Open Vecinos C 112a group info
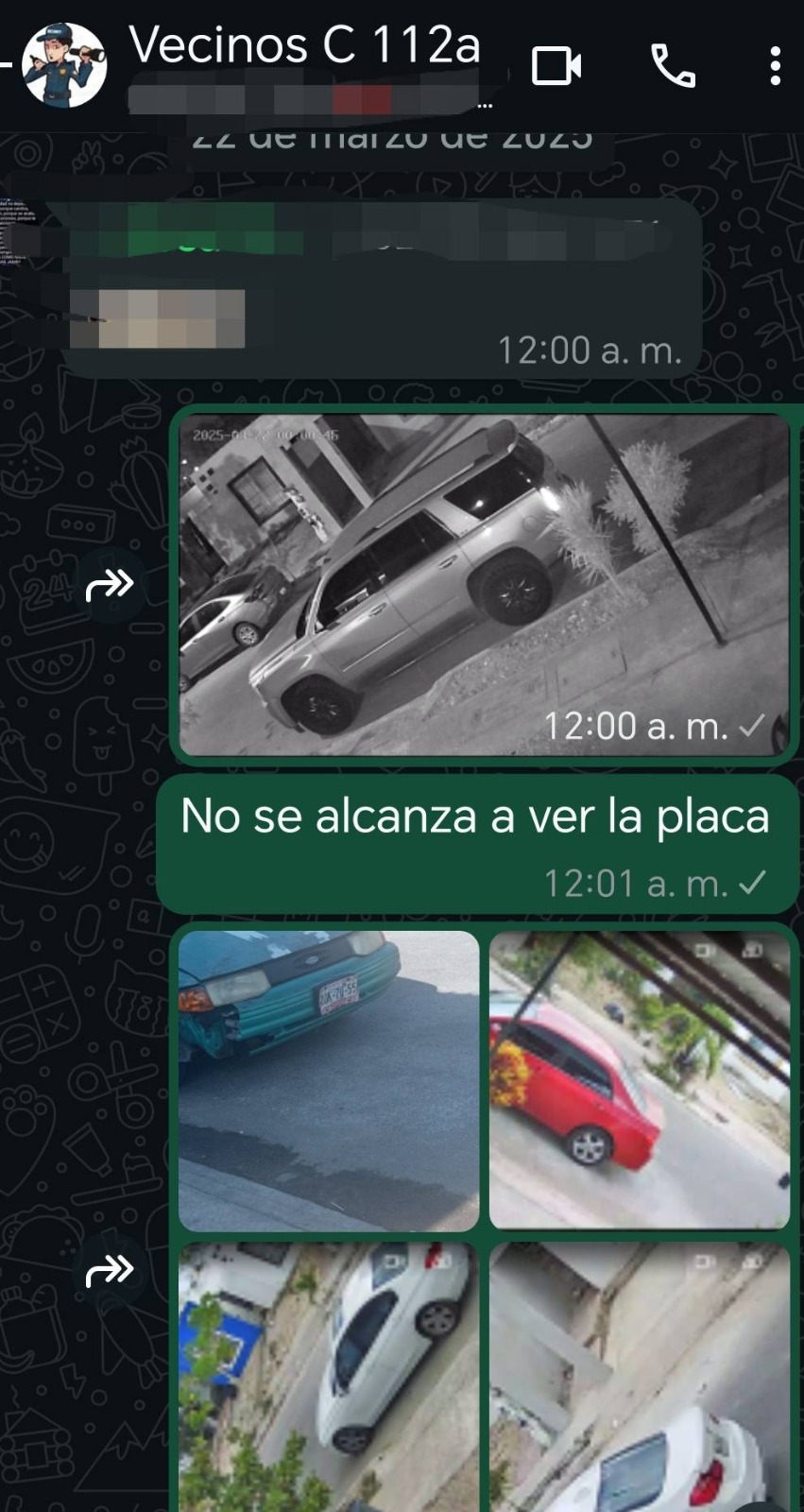The height and width of the screenshot is (1512, 804). pos(304,45)
